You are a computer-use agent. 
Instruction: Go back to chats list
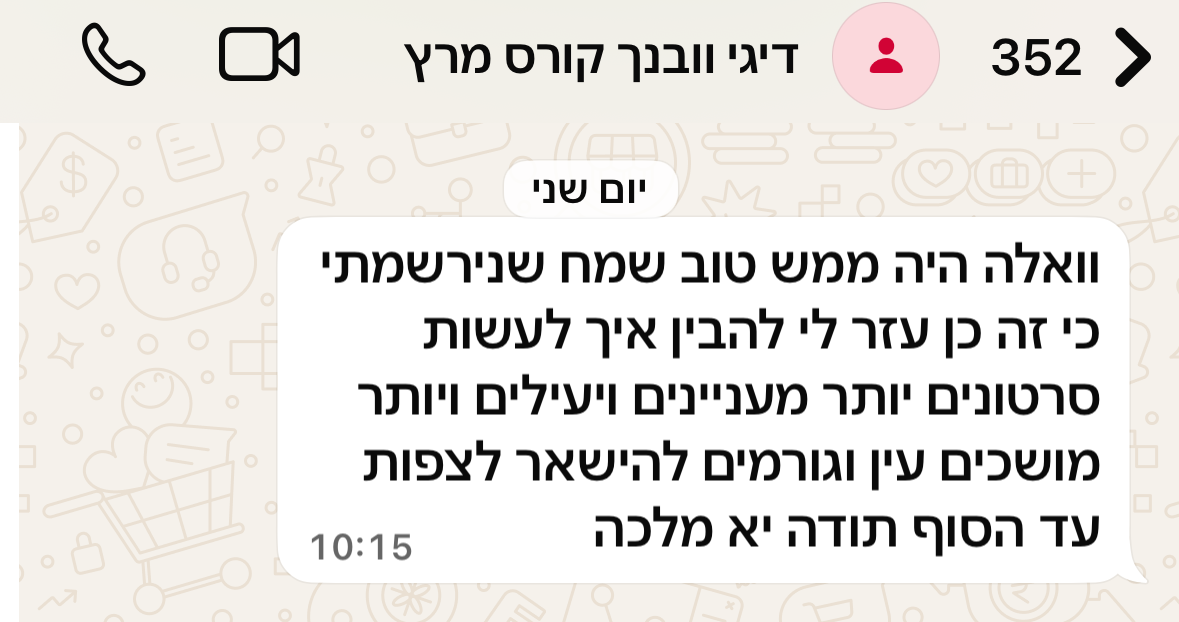(x=1132, y=58)
